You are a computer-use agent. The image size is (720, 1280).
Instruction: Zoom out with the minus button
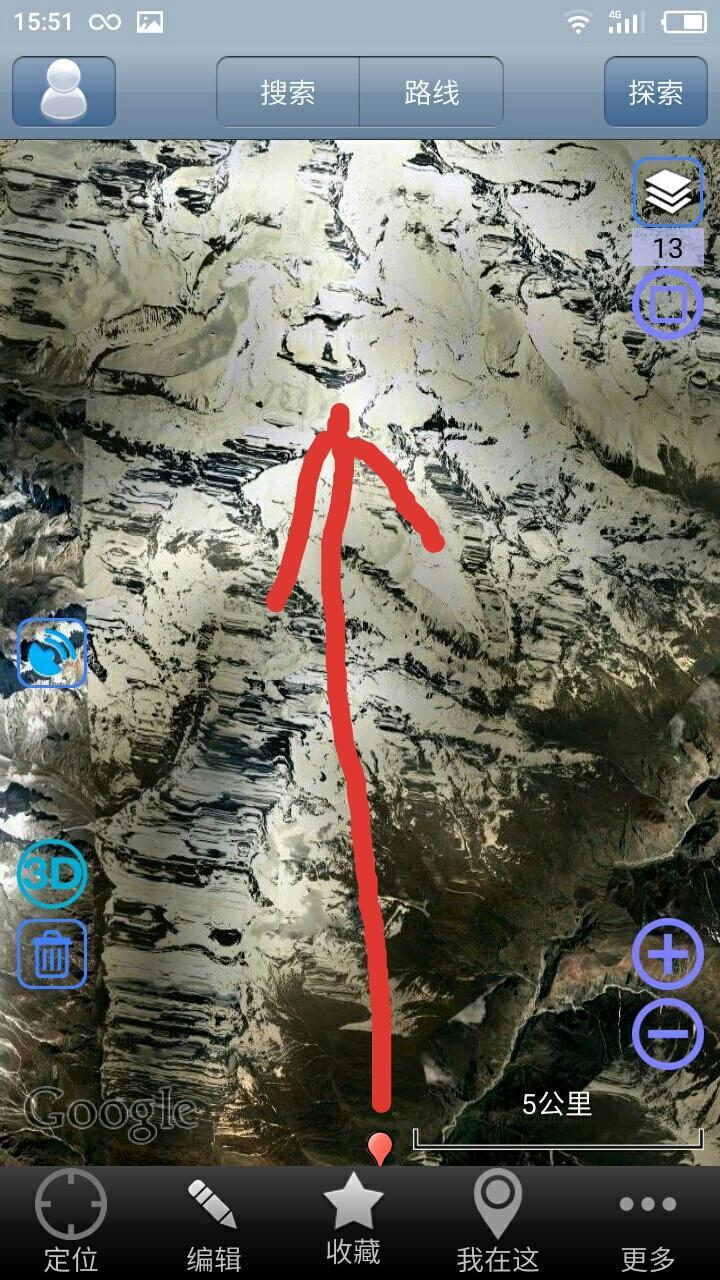tap(668, 1033)
